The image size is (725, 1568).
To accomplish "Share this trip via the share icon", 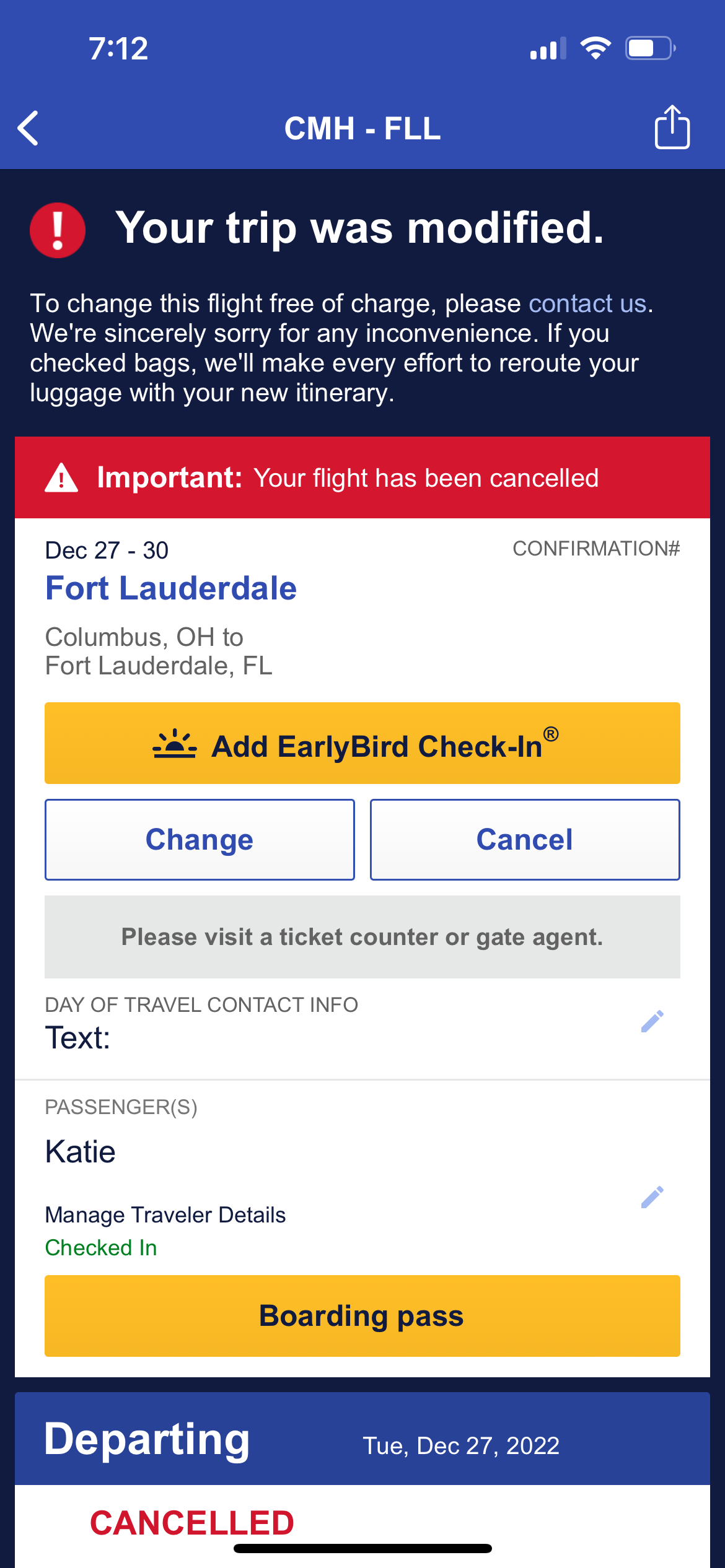I will 672,127.
